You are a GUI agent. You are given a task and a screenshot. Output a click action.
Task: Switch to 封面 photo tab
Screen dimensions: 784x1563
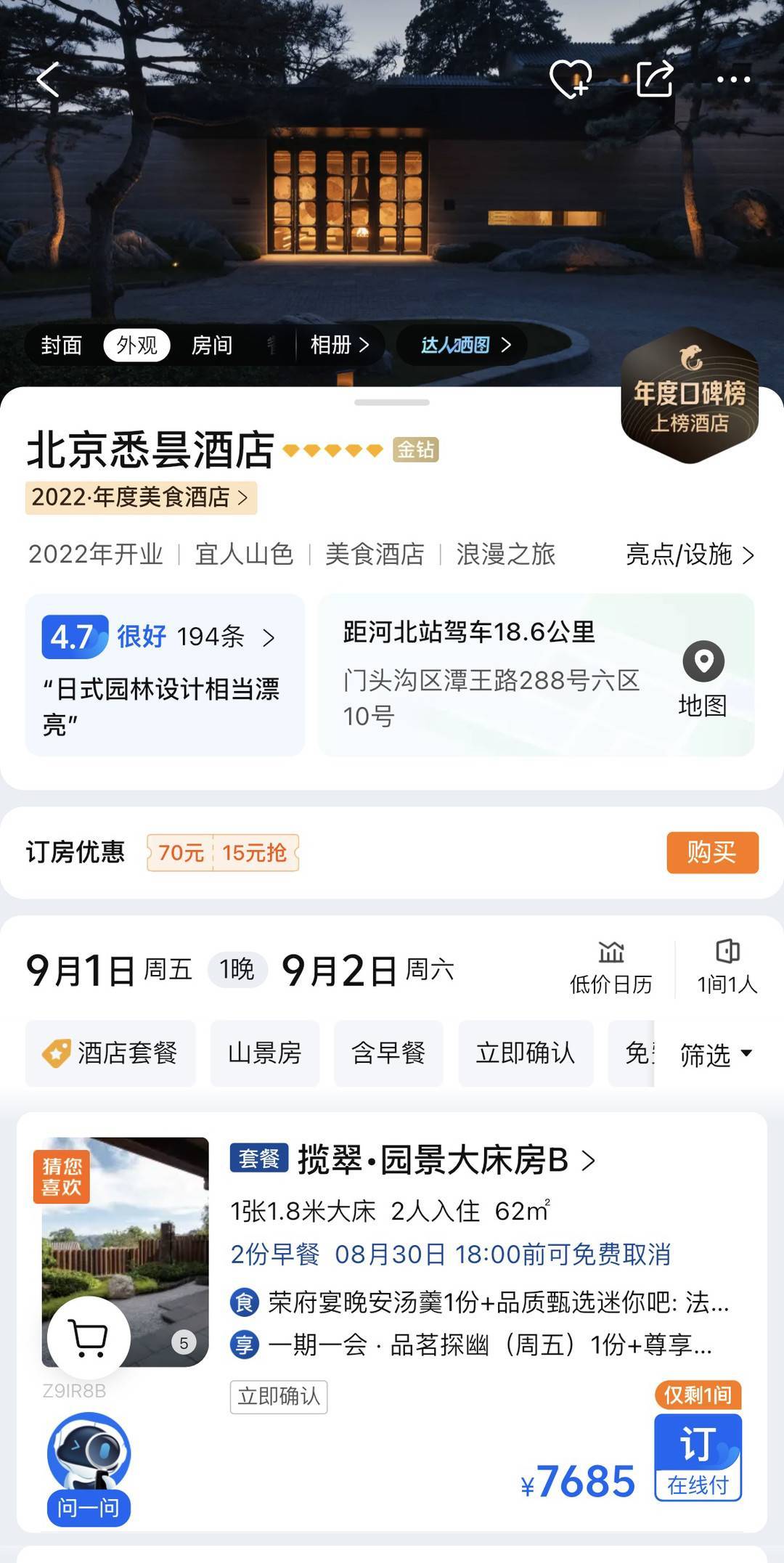click(62, 345)
